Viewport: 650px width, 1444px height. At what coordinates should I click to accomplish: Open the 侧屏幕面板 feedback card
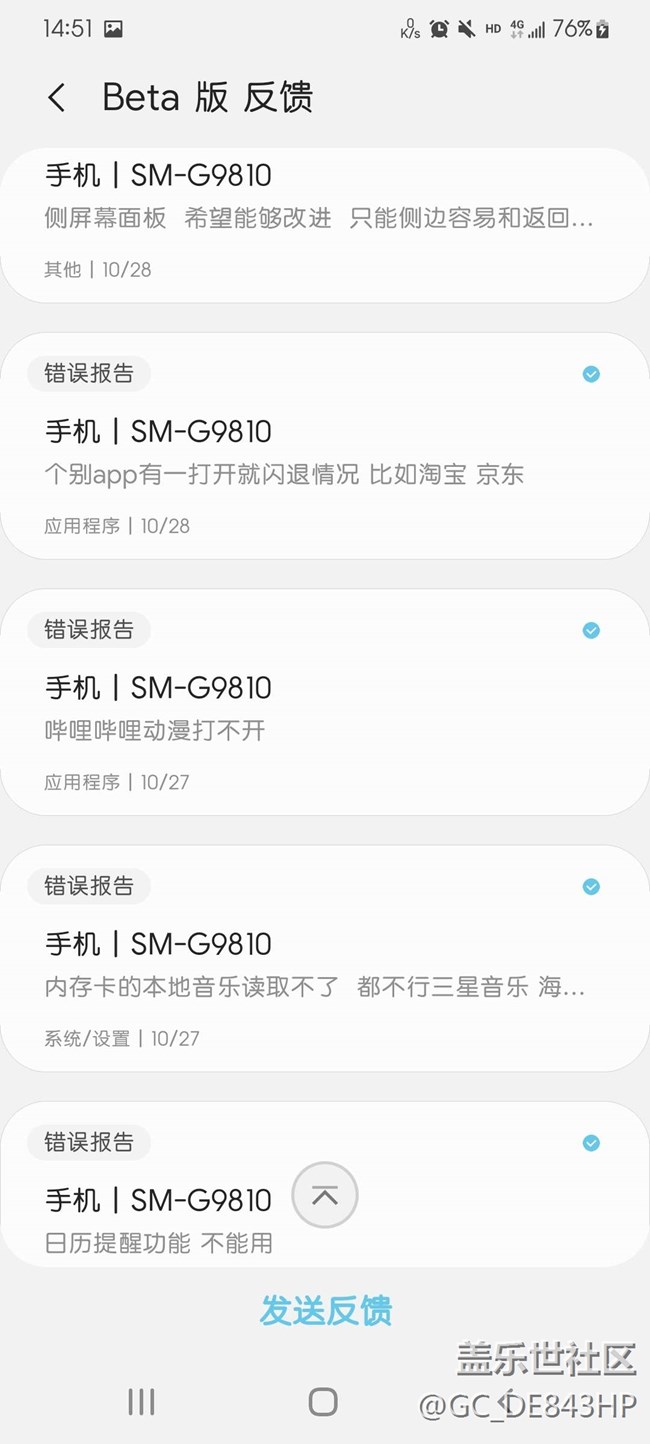coord(320,220)
